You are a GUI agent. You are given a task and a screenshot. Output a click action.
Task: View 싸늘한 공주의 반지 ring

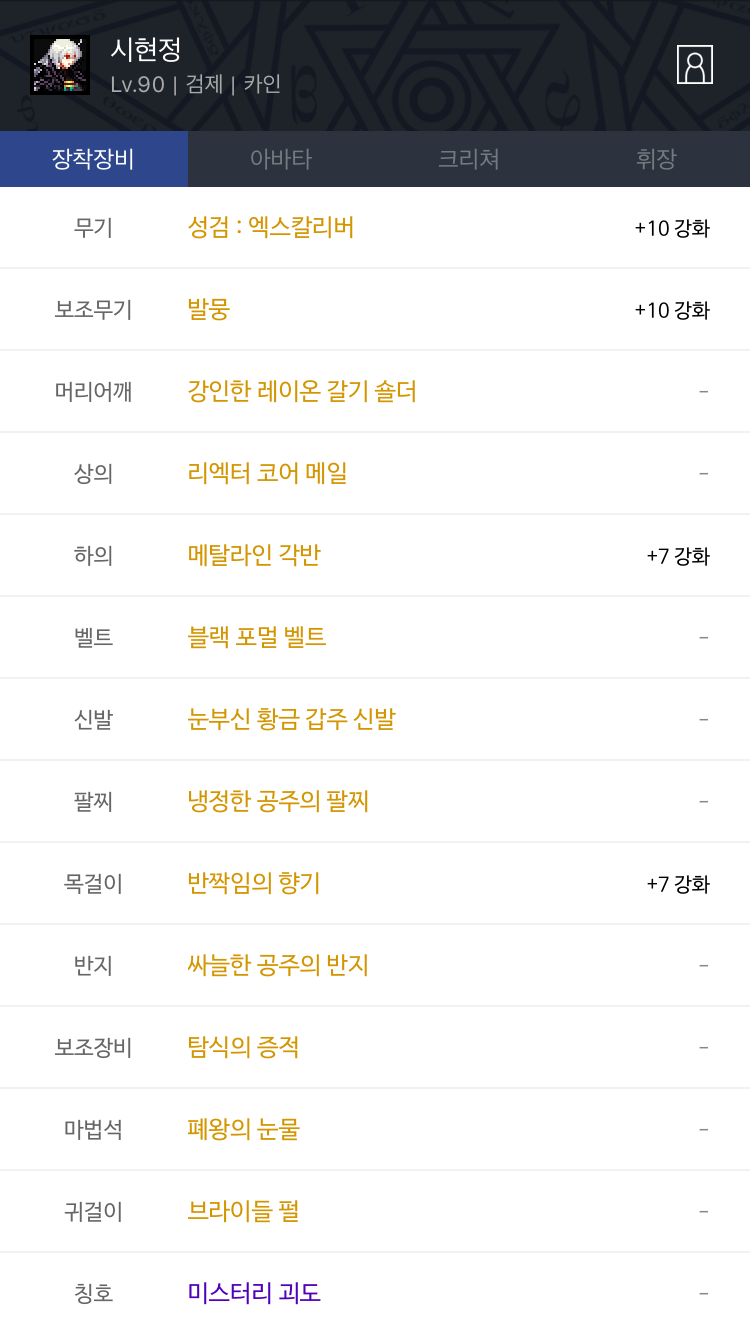[x=279, y=965]
